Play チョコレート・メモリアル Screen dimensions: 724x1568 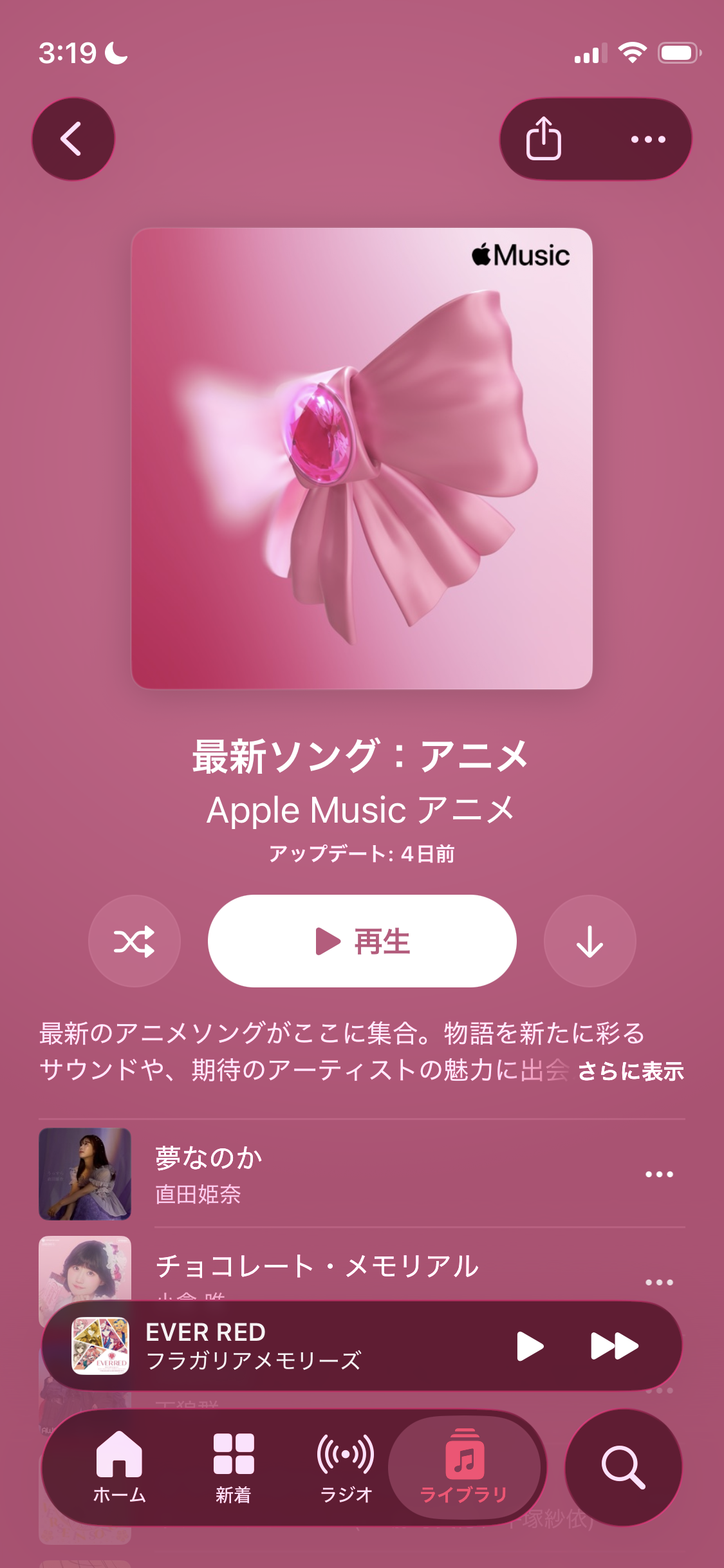click(322, 1267)
